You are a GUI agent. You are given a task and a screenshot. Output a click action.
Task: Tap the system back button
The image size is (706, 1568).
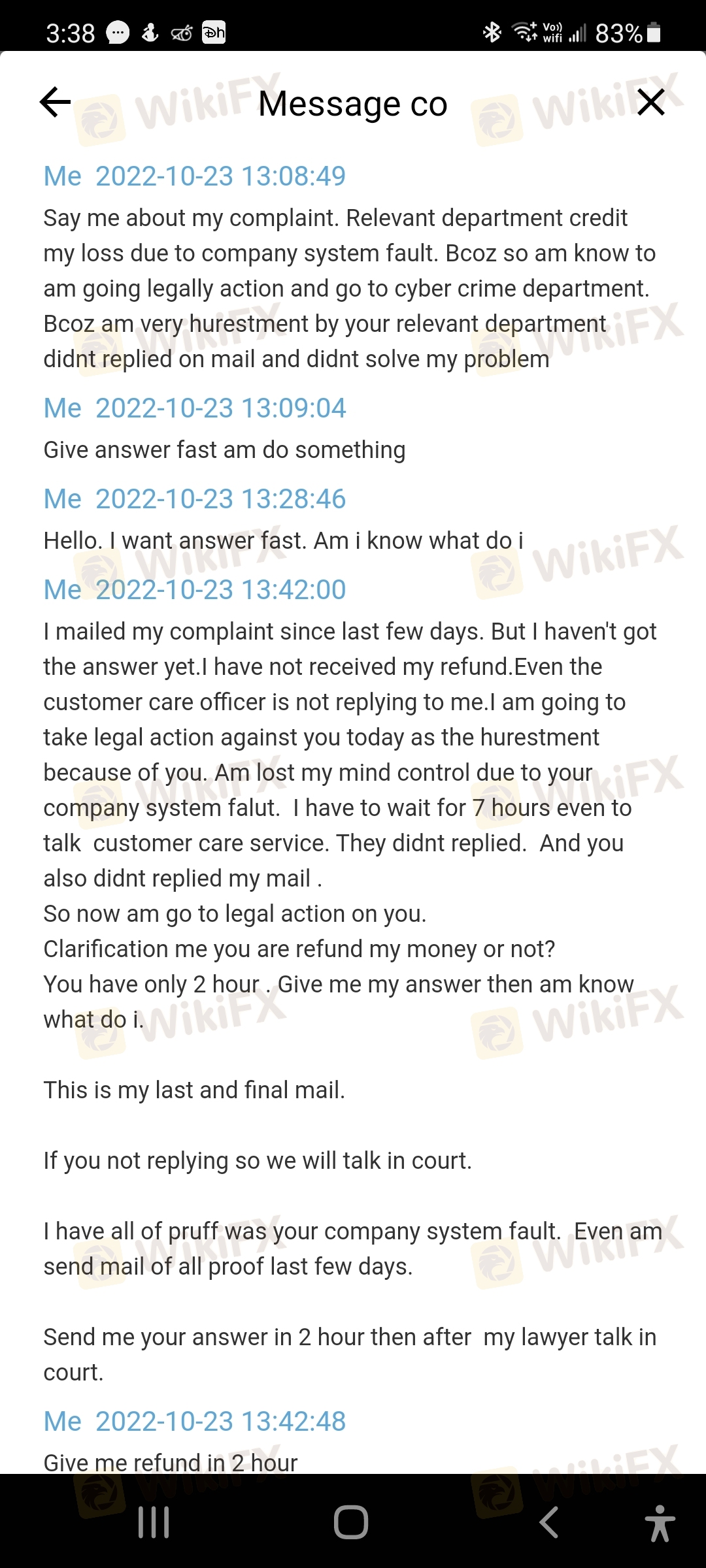click(x=549, y=1522)
